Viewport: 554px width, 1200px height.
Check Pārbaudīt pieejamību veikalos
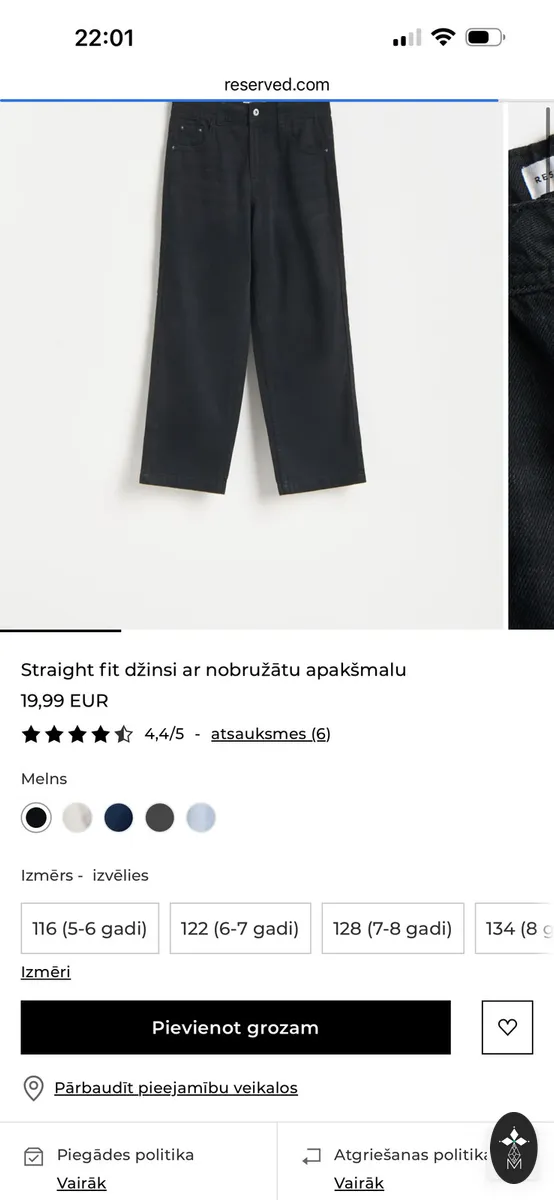(x=176, y=1088)
